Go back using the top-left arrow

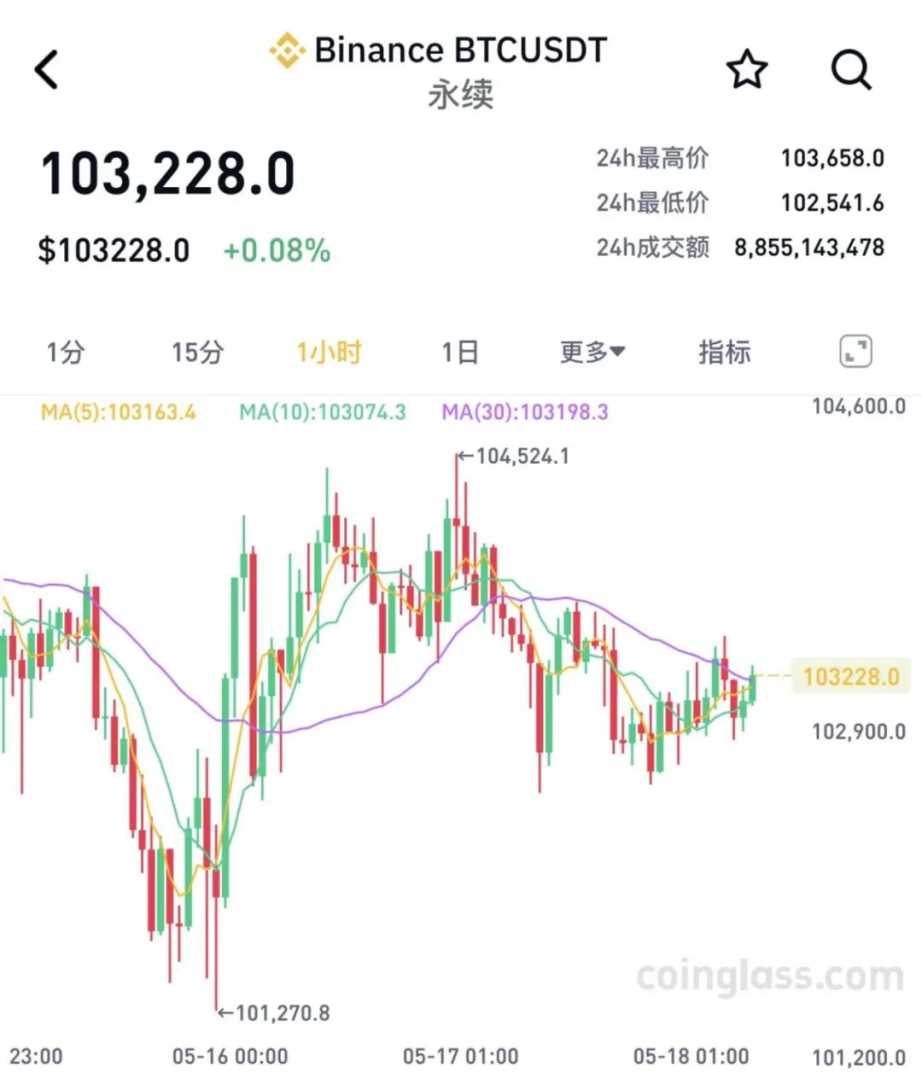[x=47, y=69]
